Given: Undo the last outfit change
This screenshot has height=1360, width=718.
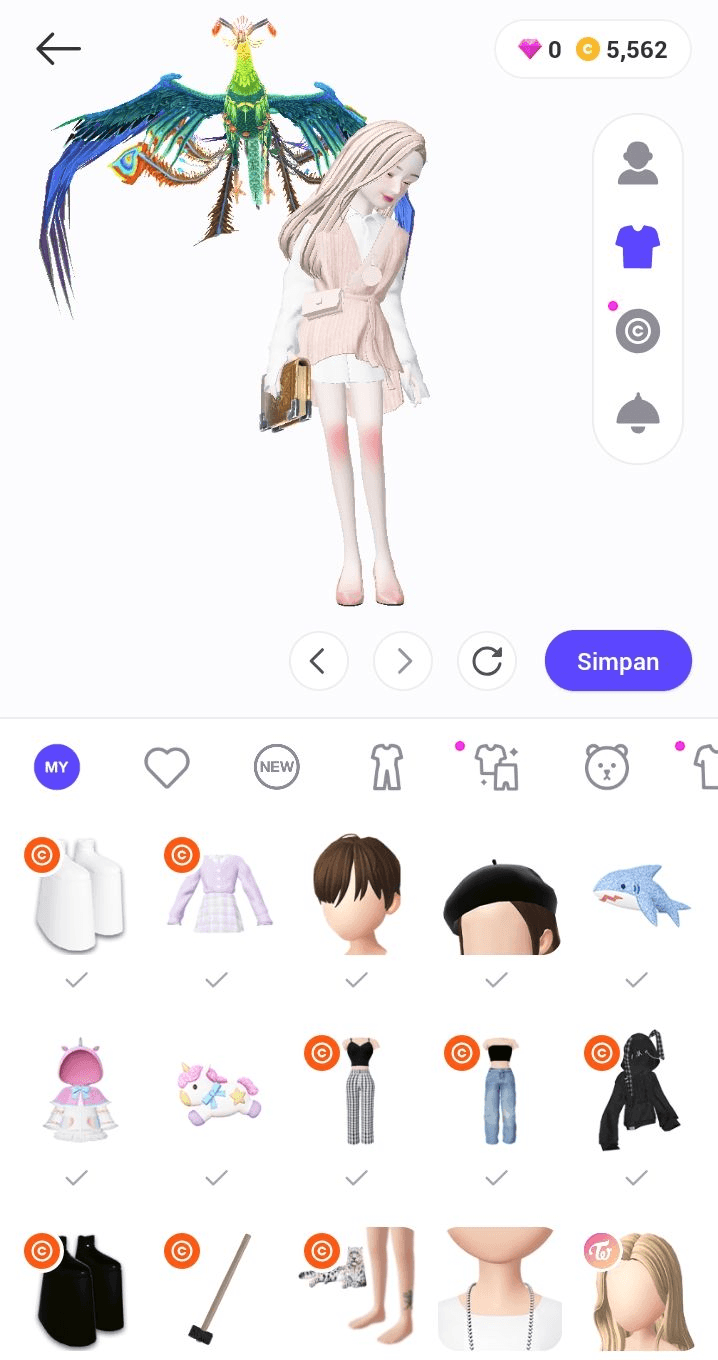Looking at the screenshot, I should click(318, 661).
